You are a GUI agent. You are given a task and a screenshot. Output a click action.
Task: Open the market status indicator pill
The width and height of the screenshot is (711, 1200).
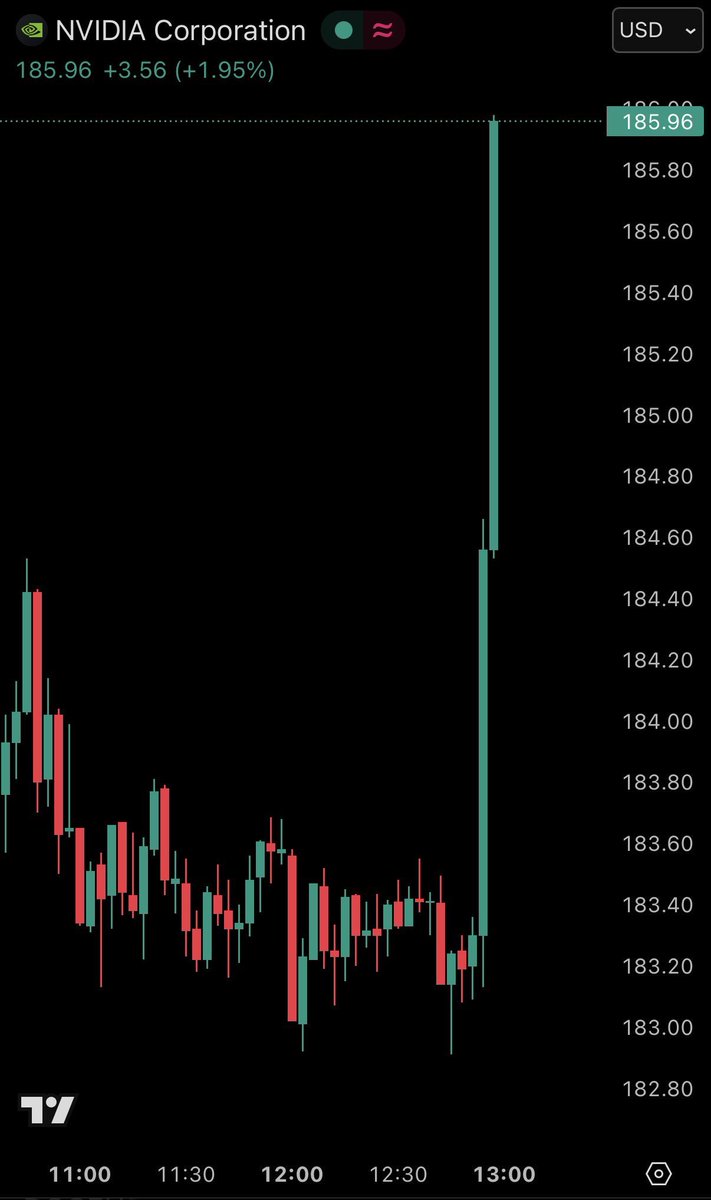pos(362,31)
